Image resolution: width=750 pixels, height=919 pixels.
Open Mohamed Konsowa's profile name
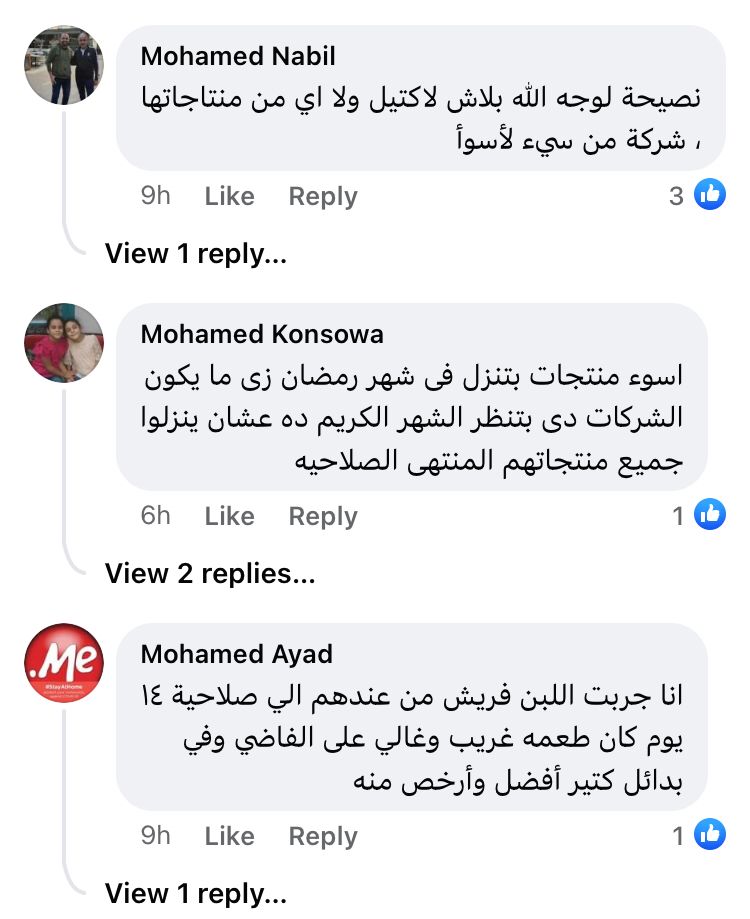pos(262,334)
